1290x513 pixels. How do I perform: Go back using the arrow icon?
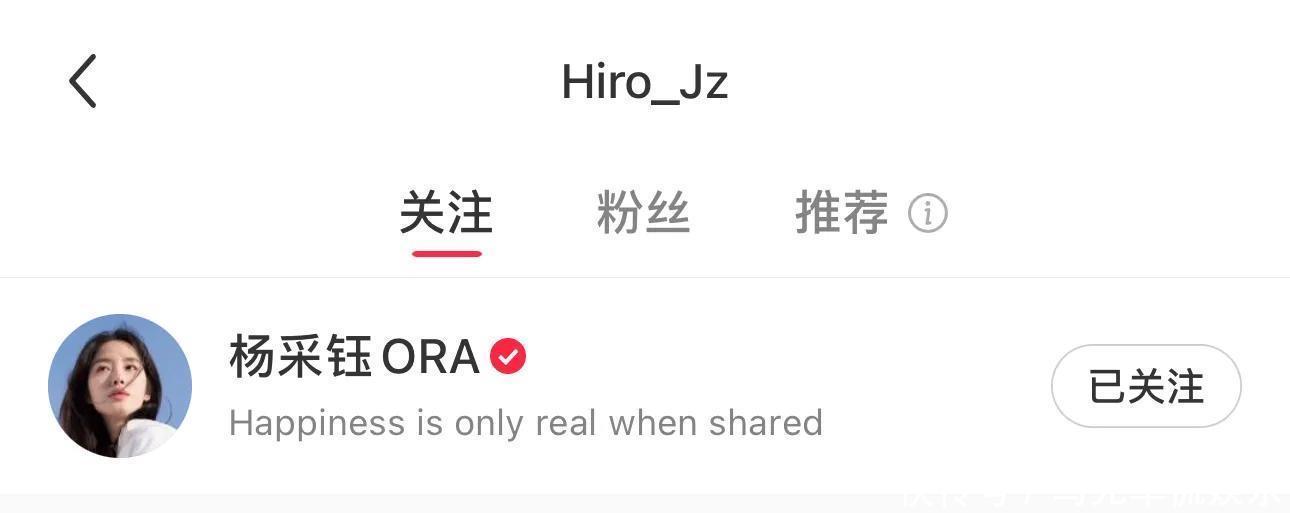(83, 81)
